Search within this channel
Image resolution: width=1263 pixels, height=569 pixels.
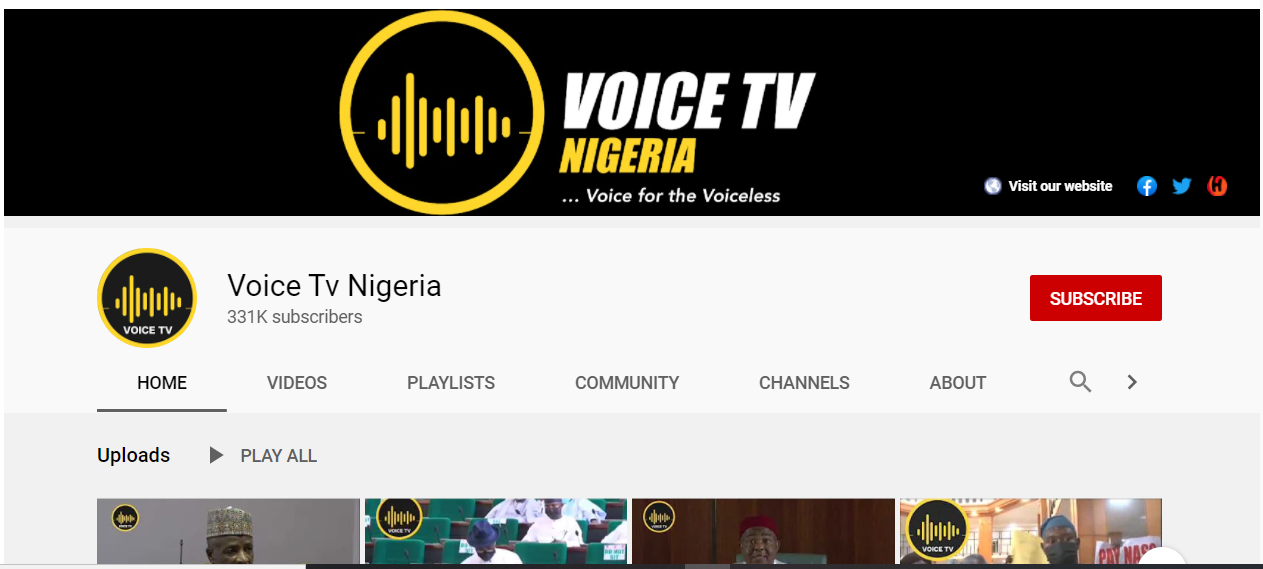[x=1080, y=382]
